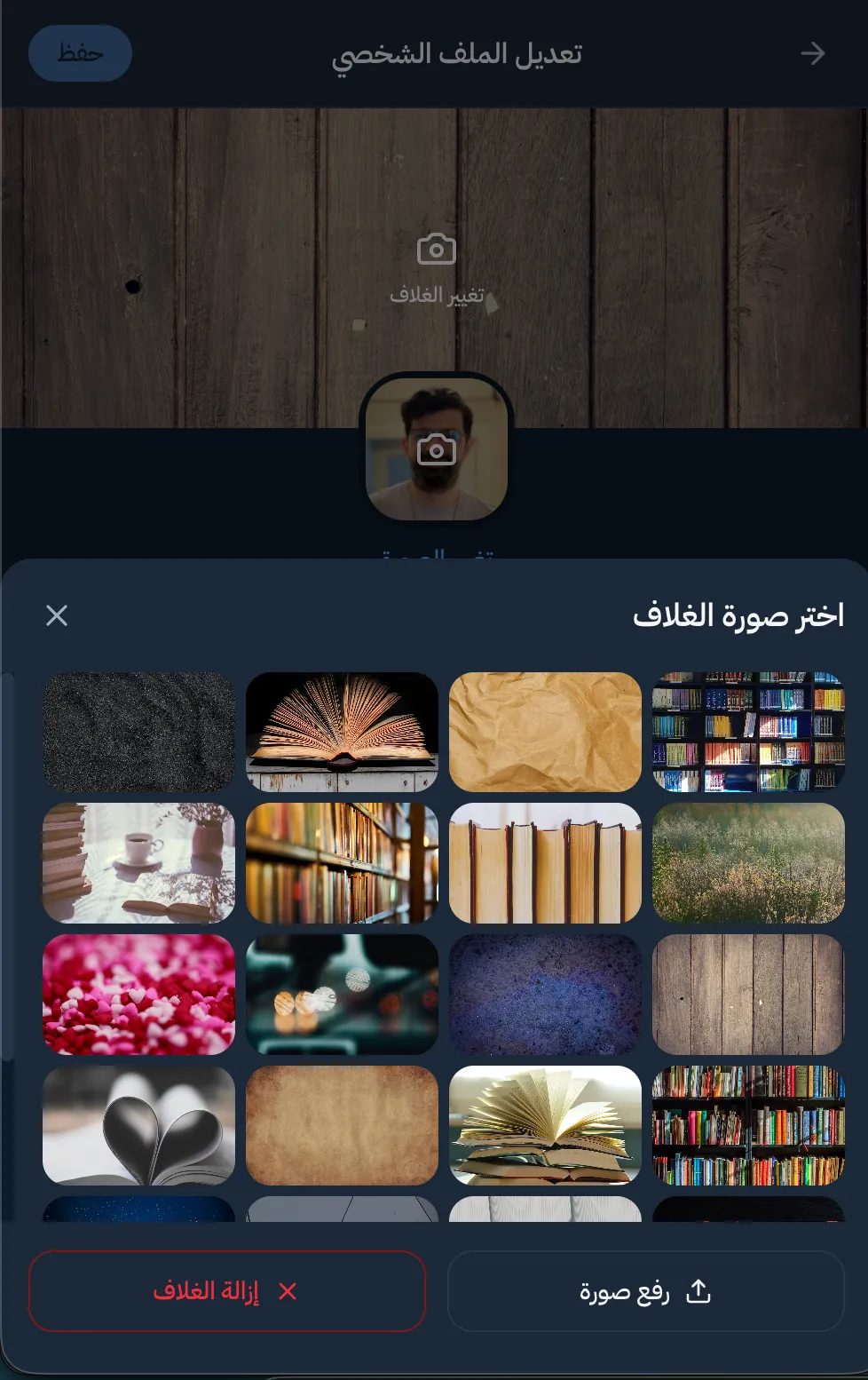Pick the heart-shaped book pages cover
Viewport: 868px width, 1380px height.
138,1126
